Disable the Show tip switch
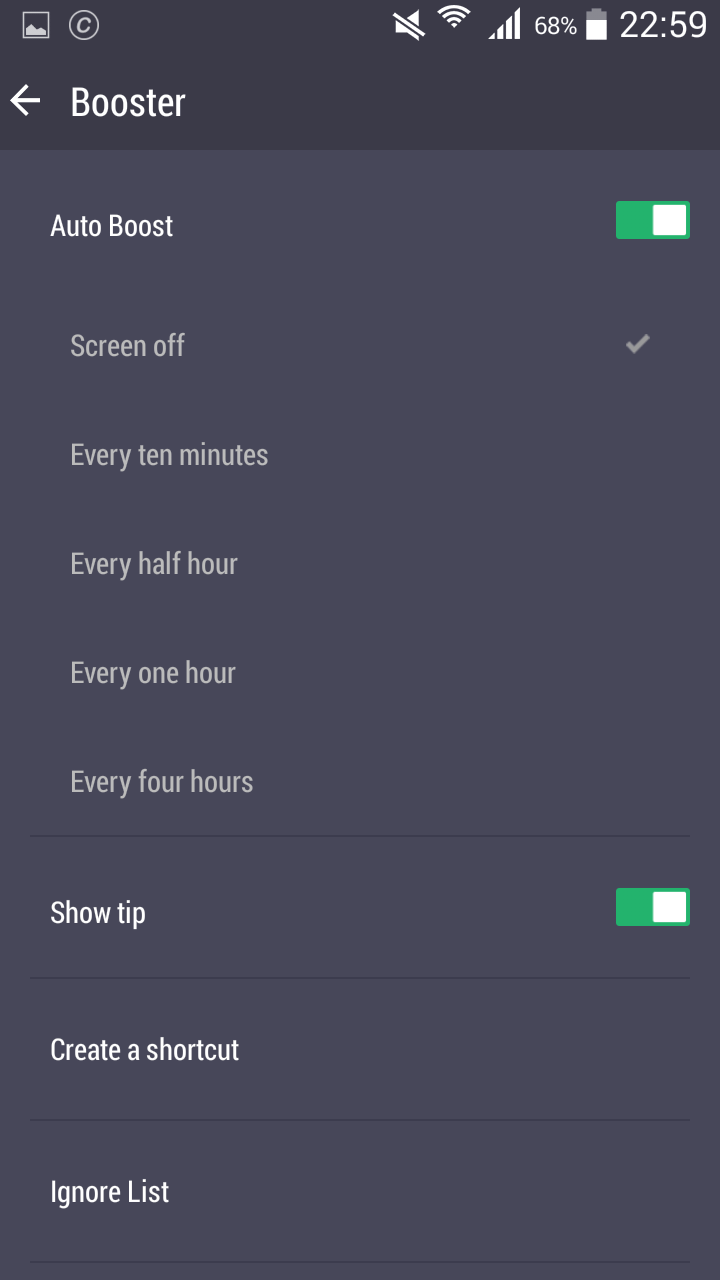720x1280 pixels. pos(652,907)
